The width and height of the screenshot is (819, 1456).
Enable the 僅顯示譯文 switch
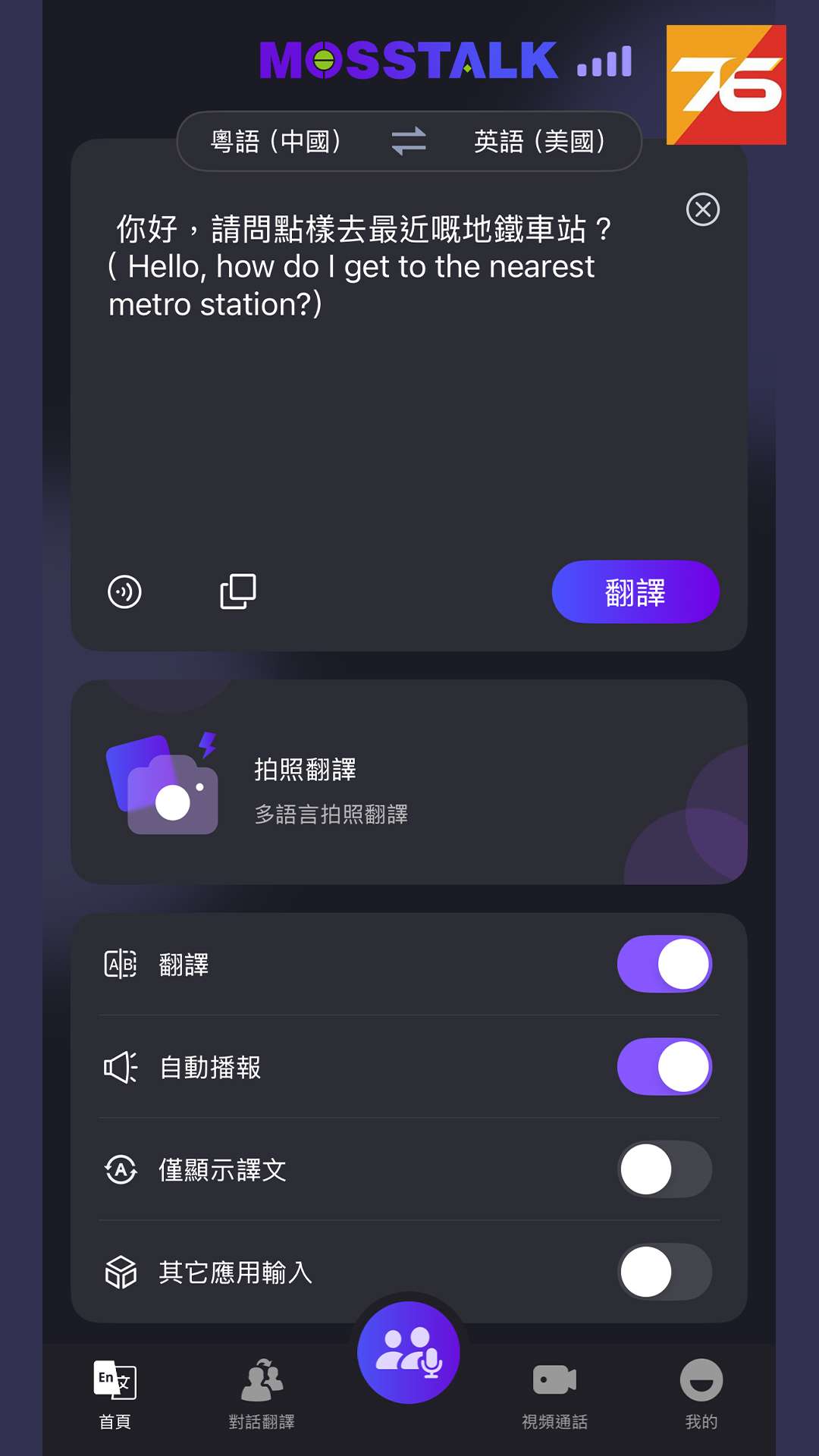(x=664, y=1169)
